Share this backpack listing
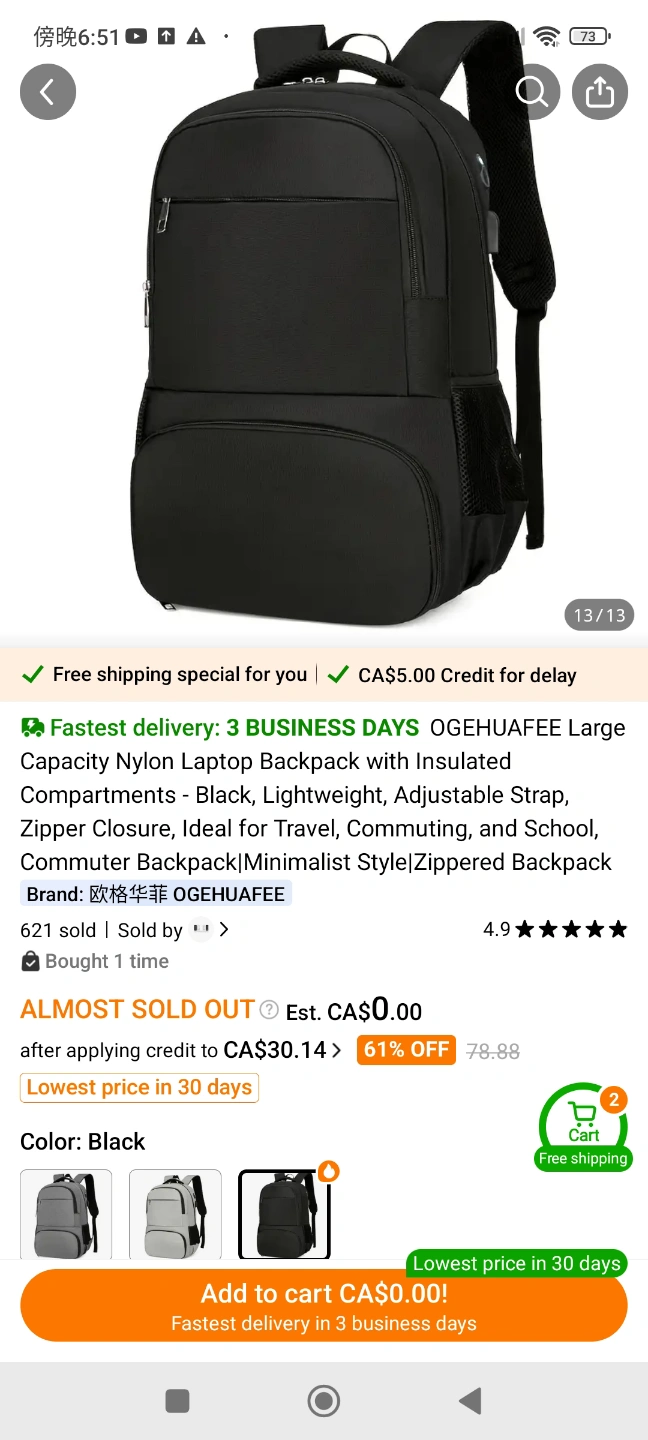This screenshot has width=648, height=1440. [600, 92]
